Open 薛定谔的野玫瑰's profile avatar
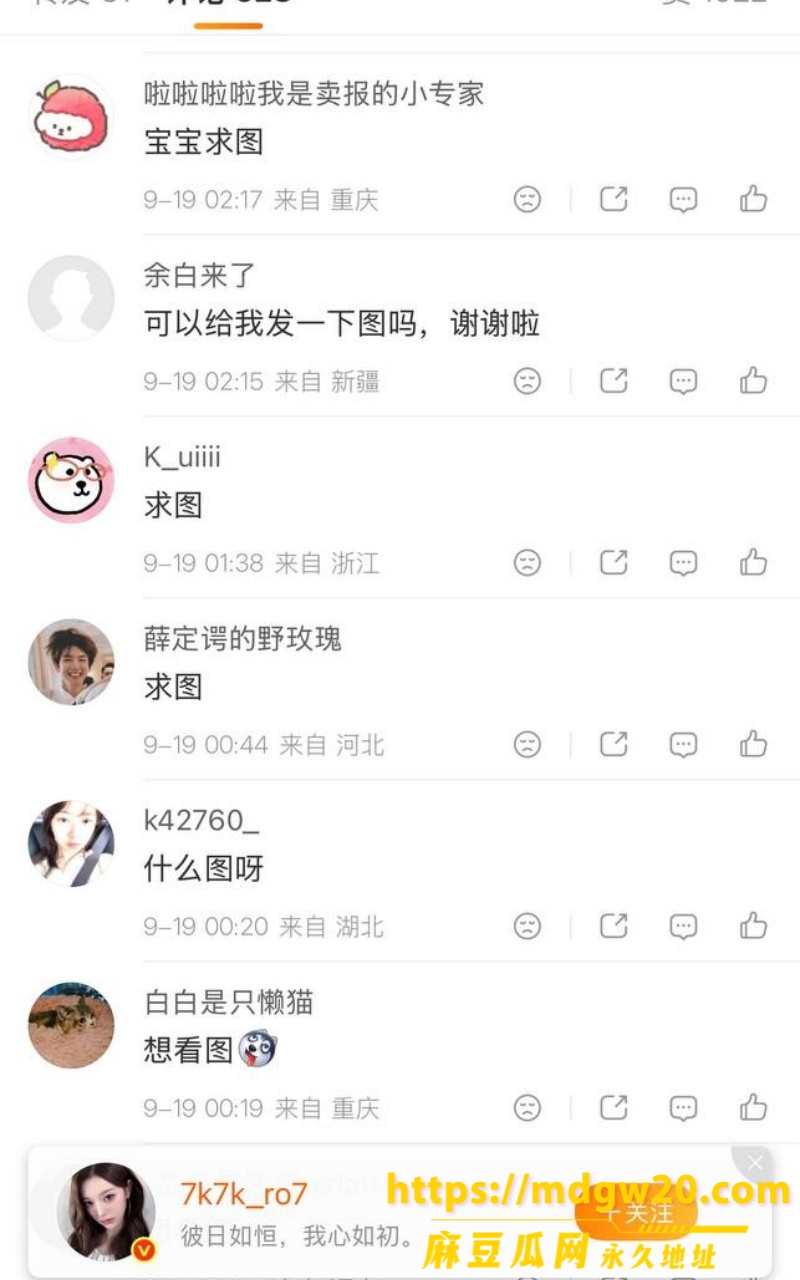800x1280 pixels. pos(71,661)
